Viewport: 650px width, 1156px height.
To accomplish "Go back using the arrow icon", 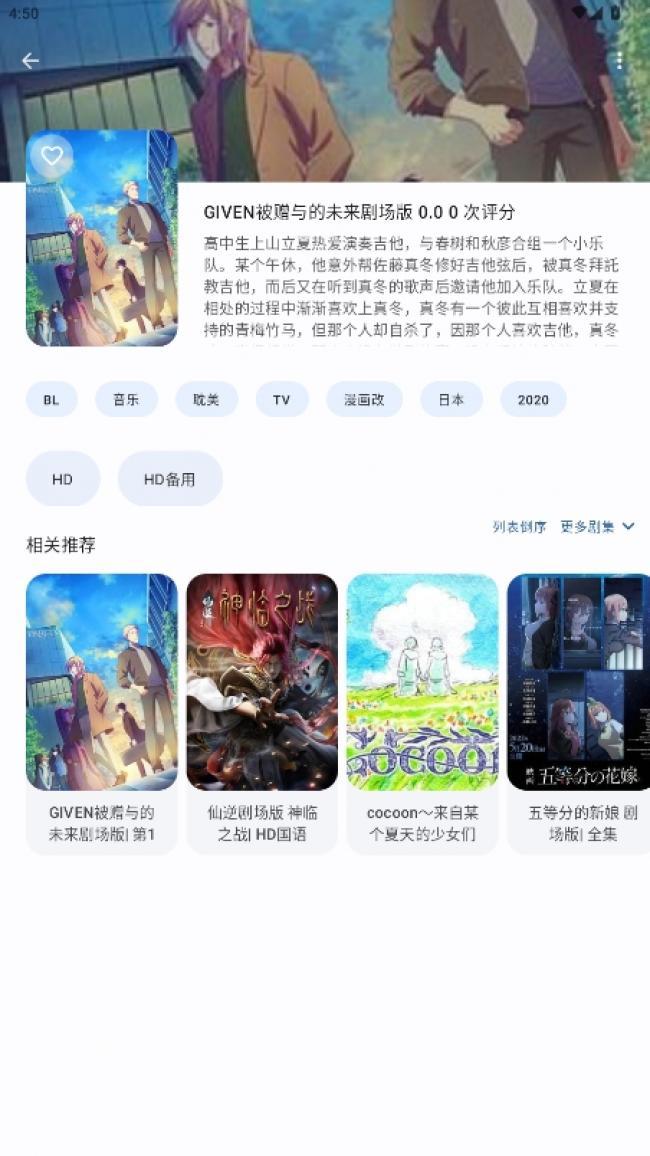I will [x=31, y=61].
